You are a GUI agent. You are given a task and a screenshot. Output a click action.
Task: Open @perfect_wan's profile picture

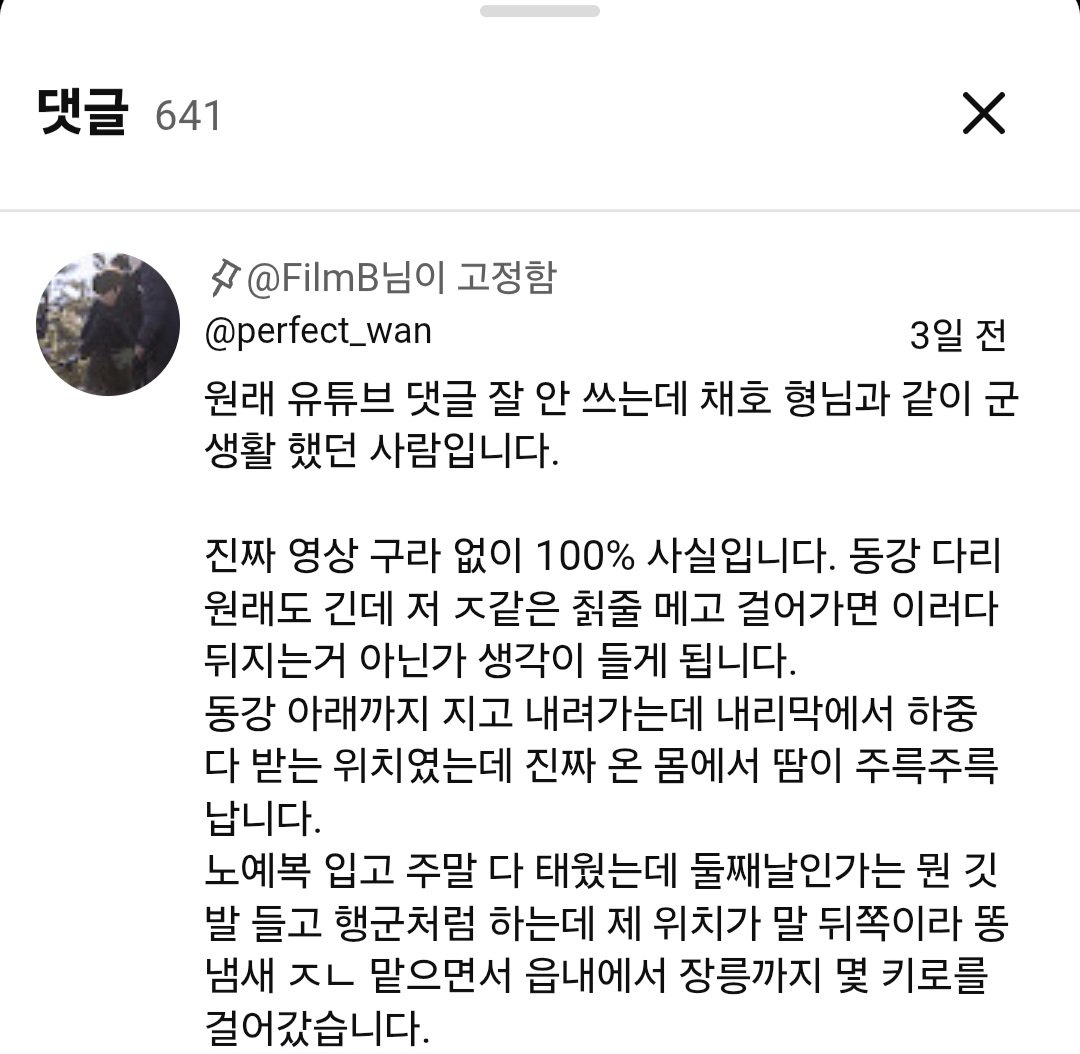coord(108,324)
